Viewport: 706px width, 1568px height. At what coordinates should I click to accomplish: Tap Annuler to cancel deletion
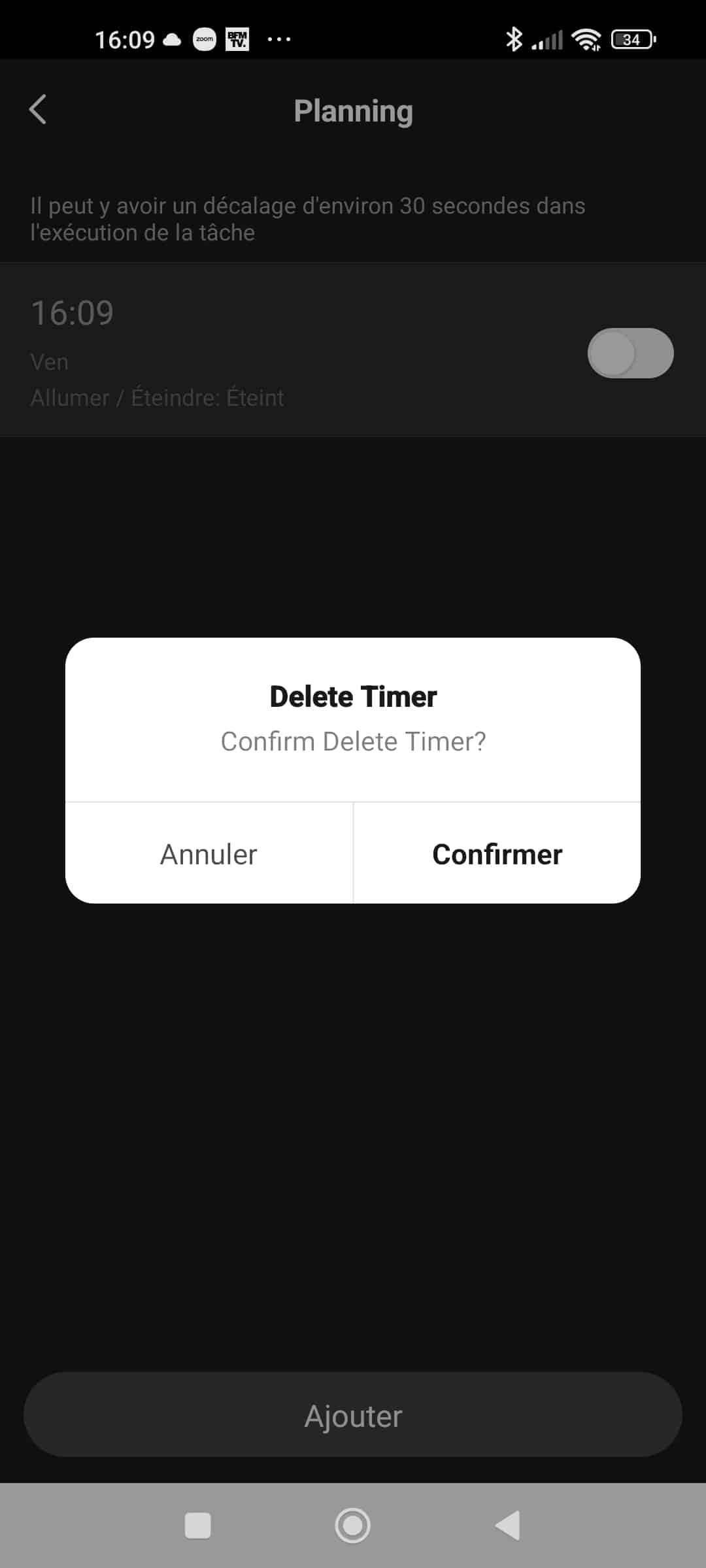209,854
